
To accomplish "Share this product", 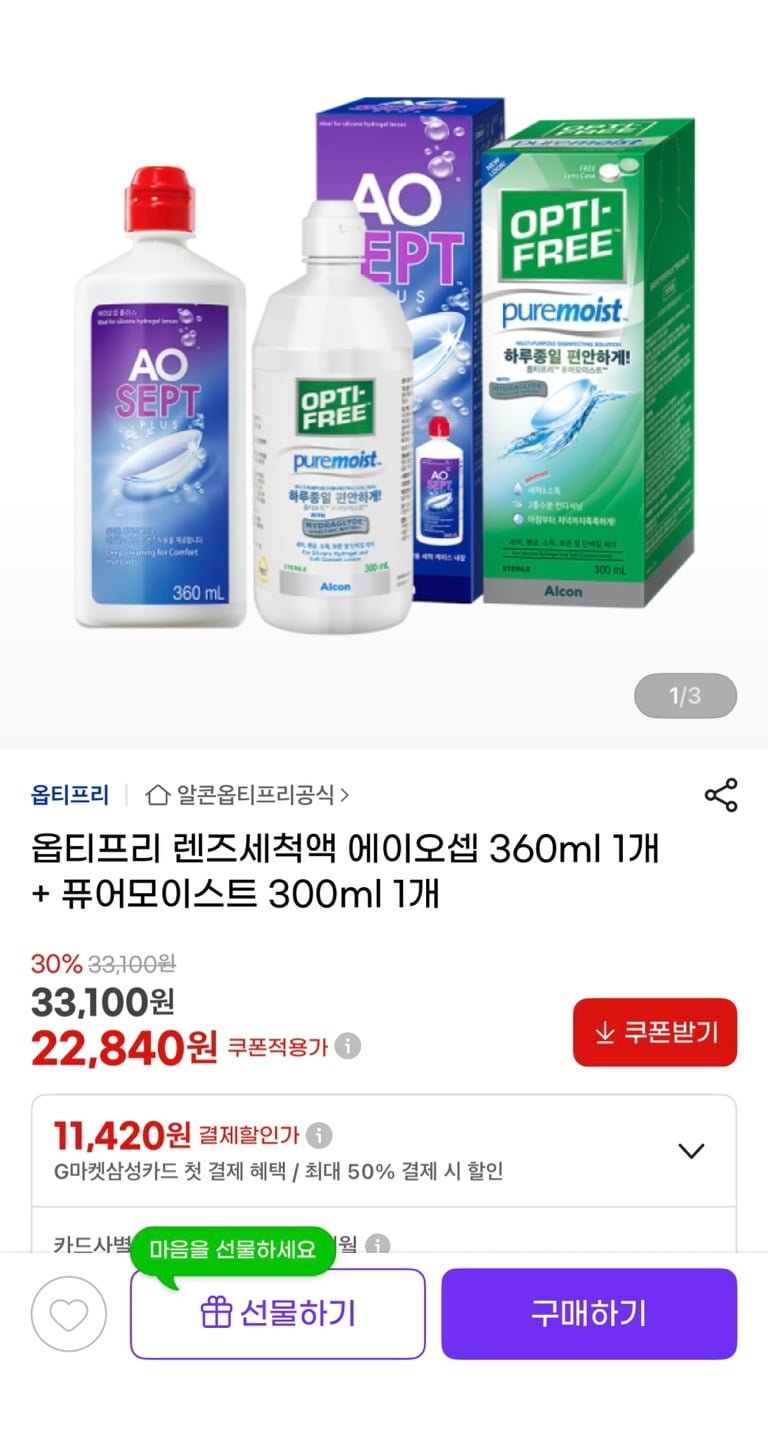I will [x=720, y=795].
